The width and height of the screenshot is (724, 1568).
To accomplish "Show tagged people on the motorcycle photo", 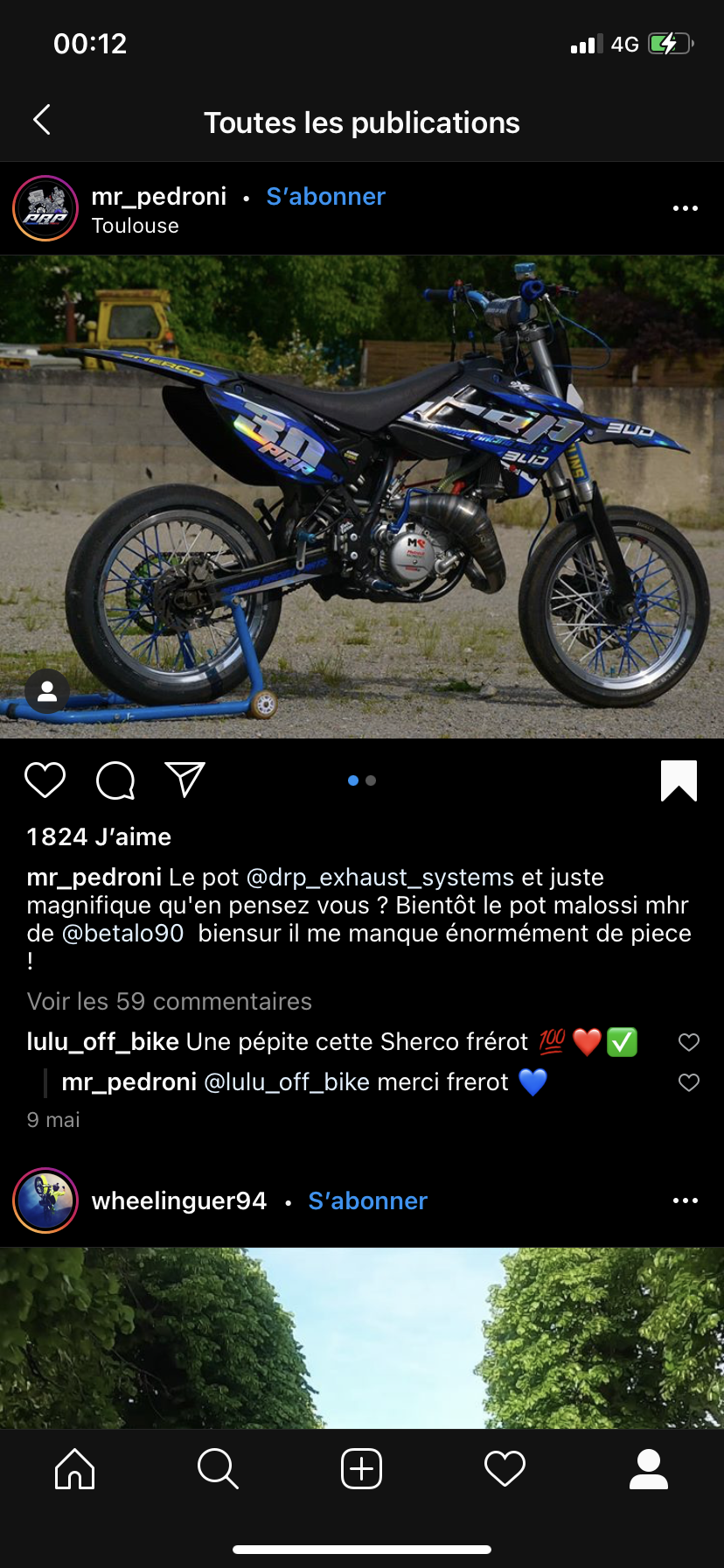I will [47, 691].
